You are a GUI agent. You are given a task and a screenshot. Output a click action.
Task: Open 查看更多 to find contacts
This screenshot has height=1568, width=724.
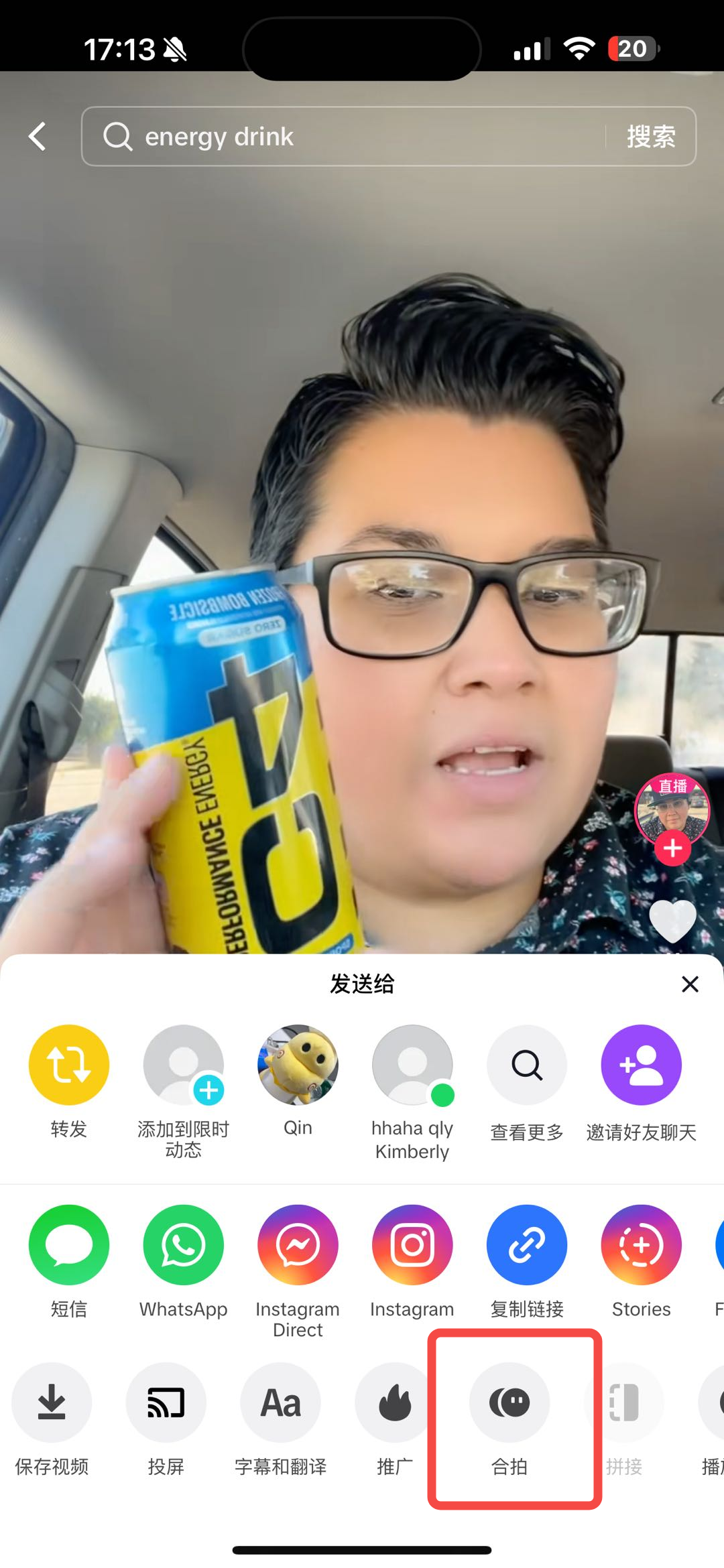click(x=527, y=1065)
